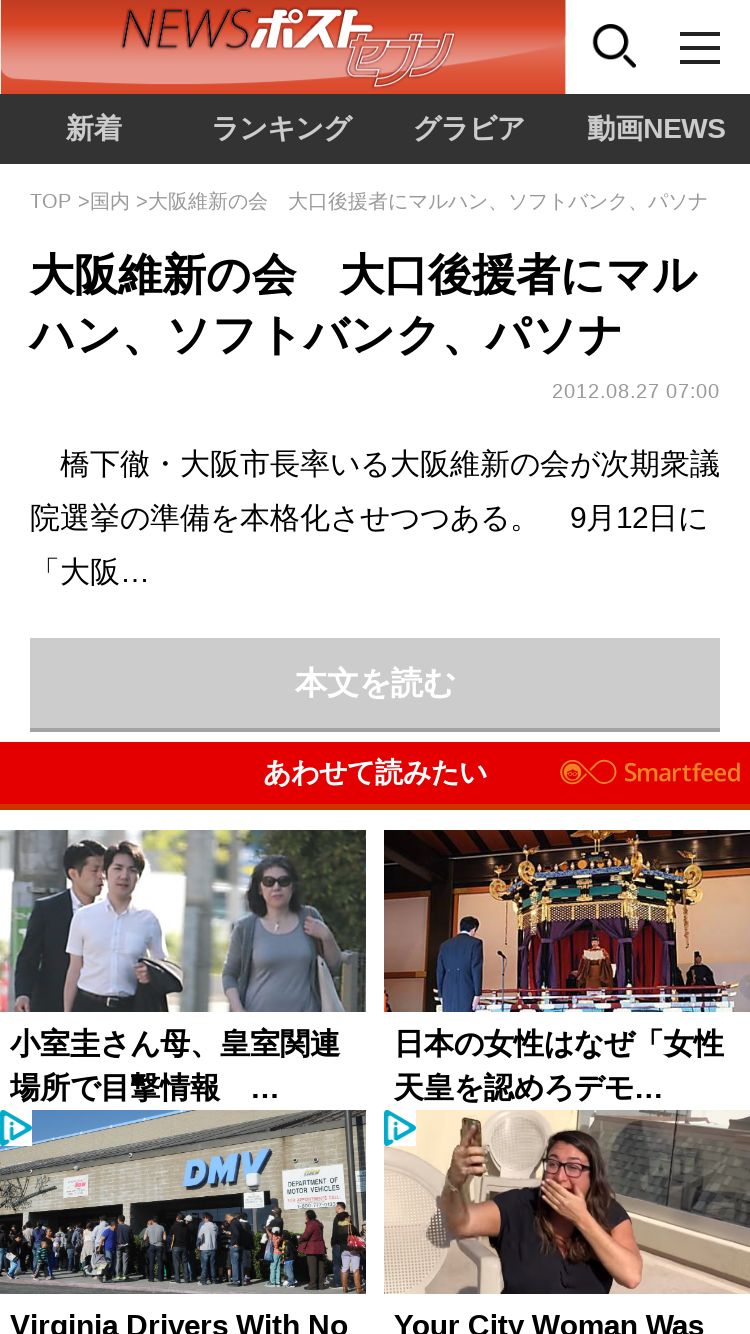
Task: Open the 小室圭さん母 article card
Action: point(183,965)
